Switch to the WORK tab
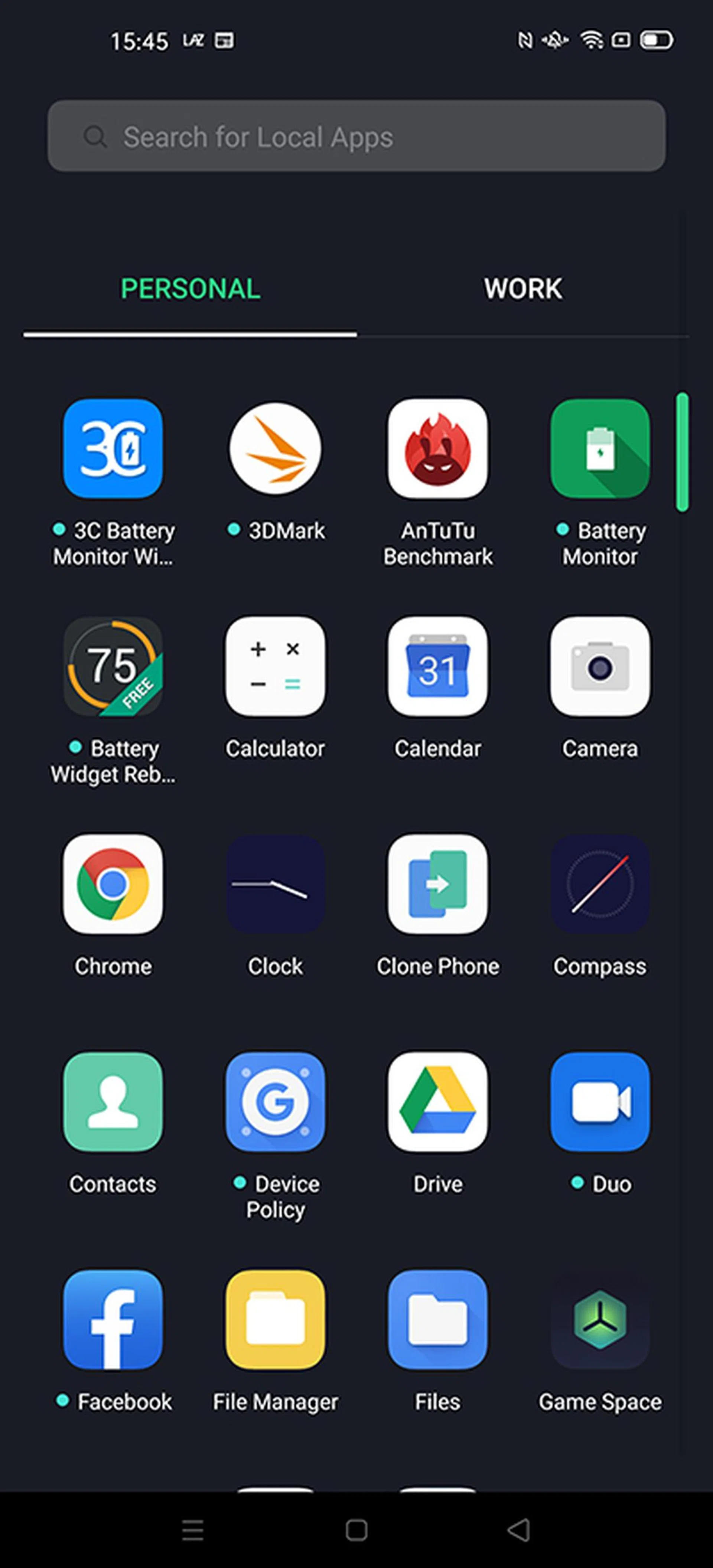Viewport: 713px width, 1568px height. coord(522,288)
